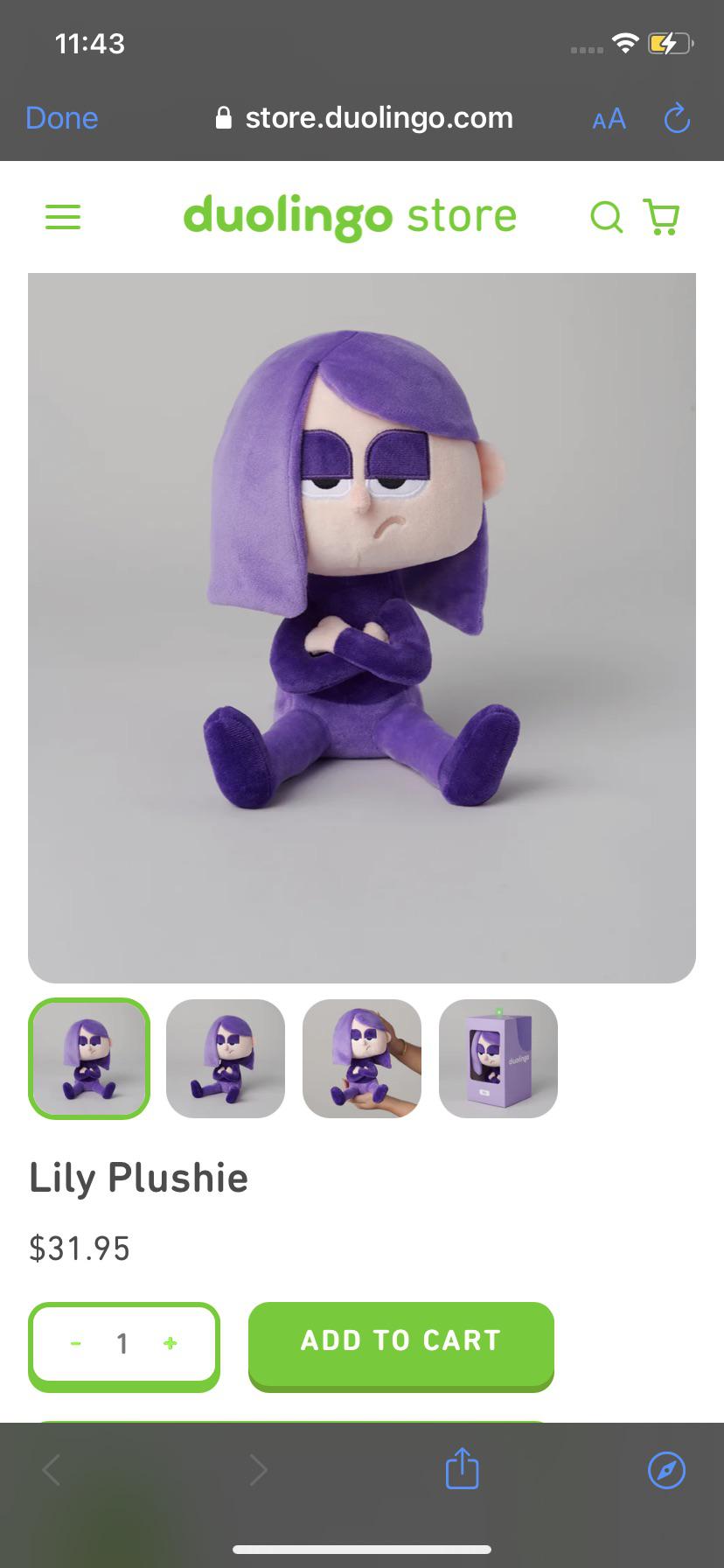Tap the duolingo store logo
This screenshot has width=724, height=1568.
350,217
